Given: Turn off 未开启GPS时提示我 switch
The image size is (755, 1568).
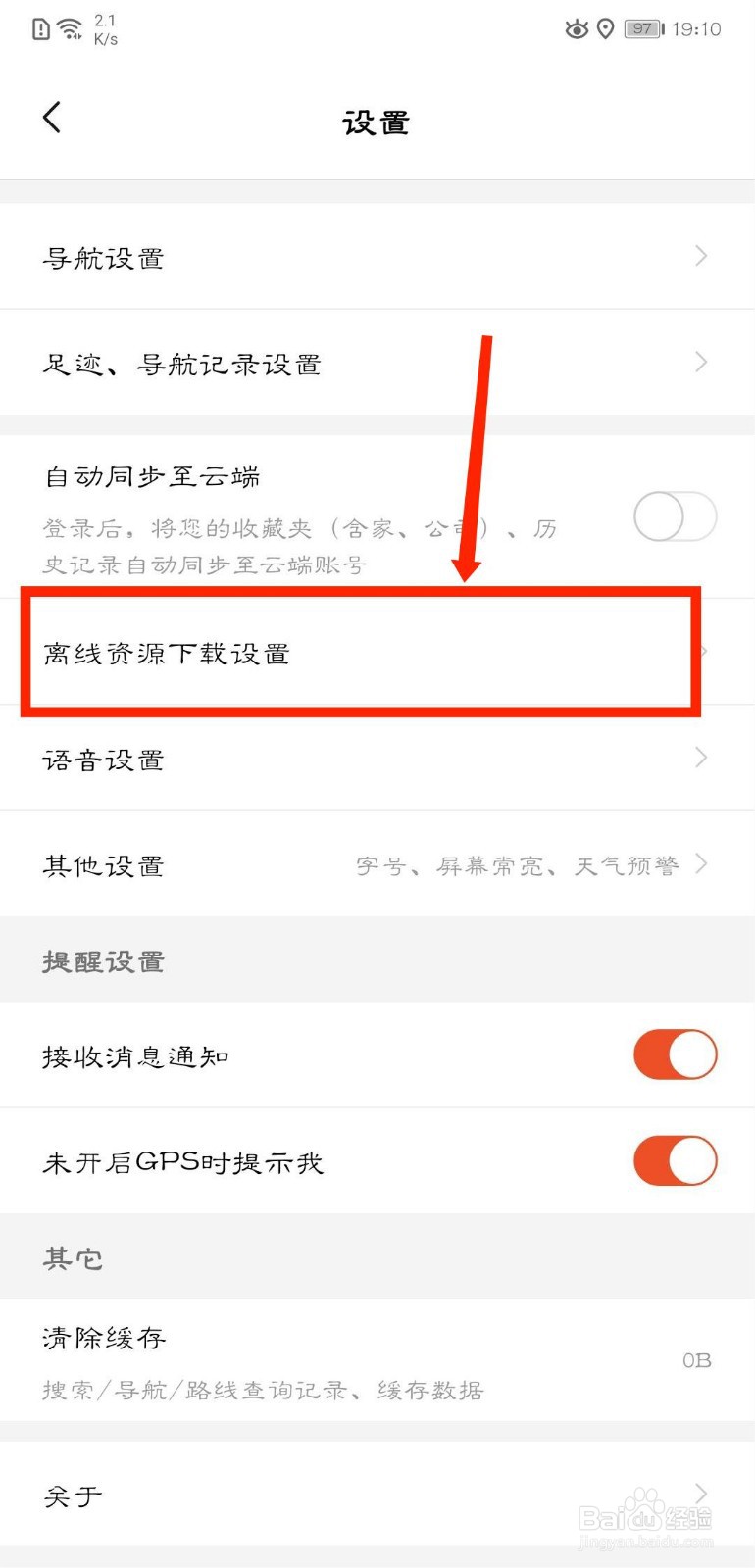Looking at the screenshot, I should click(675, 1159).
